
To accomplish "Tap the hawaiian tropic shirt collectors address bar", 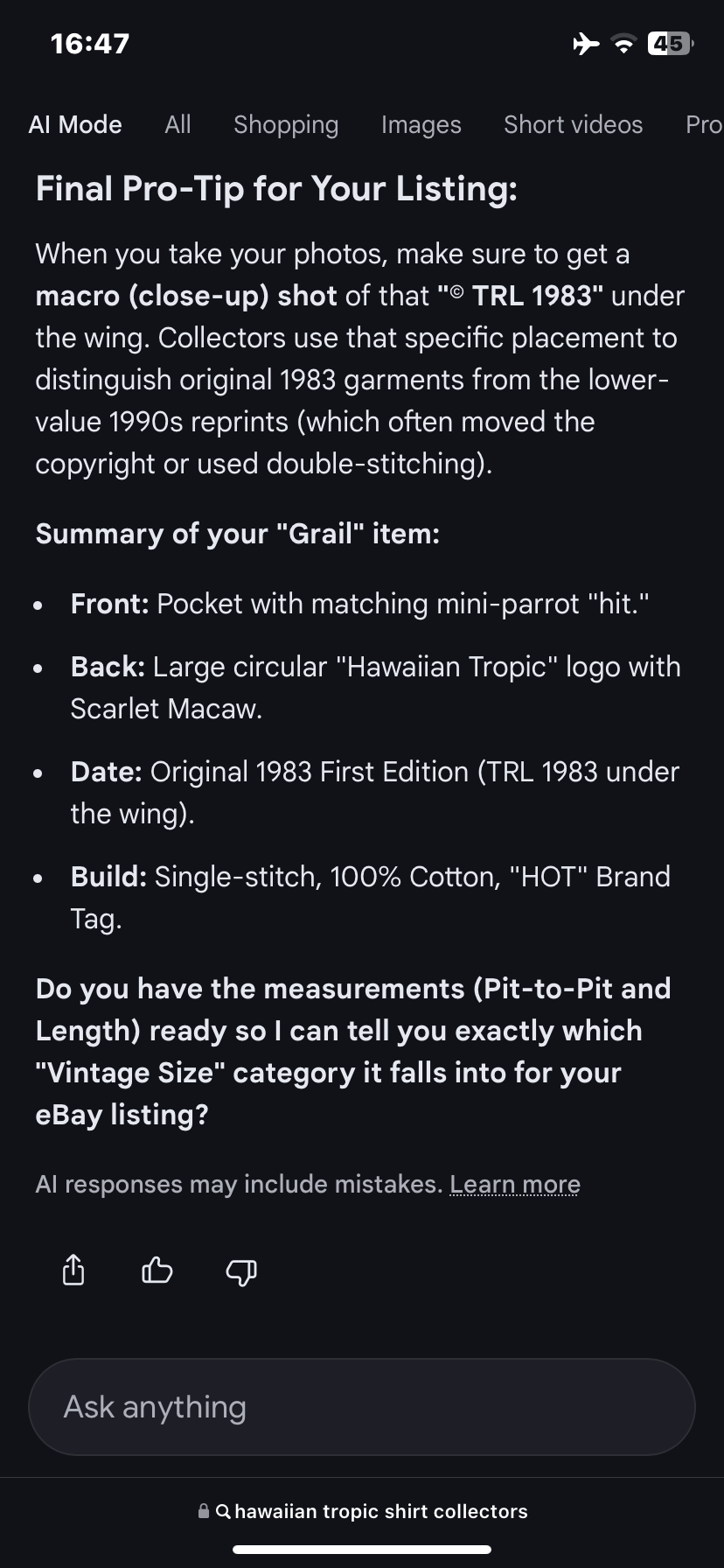I will click(x=362, y=1511).
